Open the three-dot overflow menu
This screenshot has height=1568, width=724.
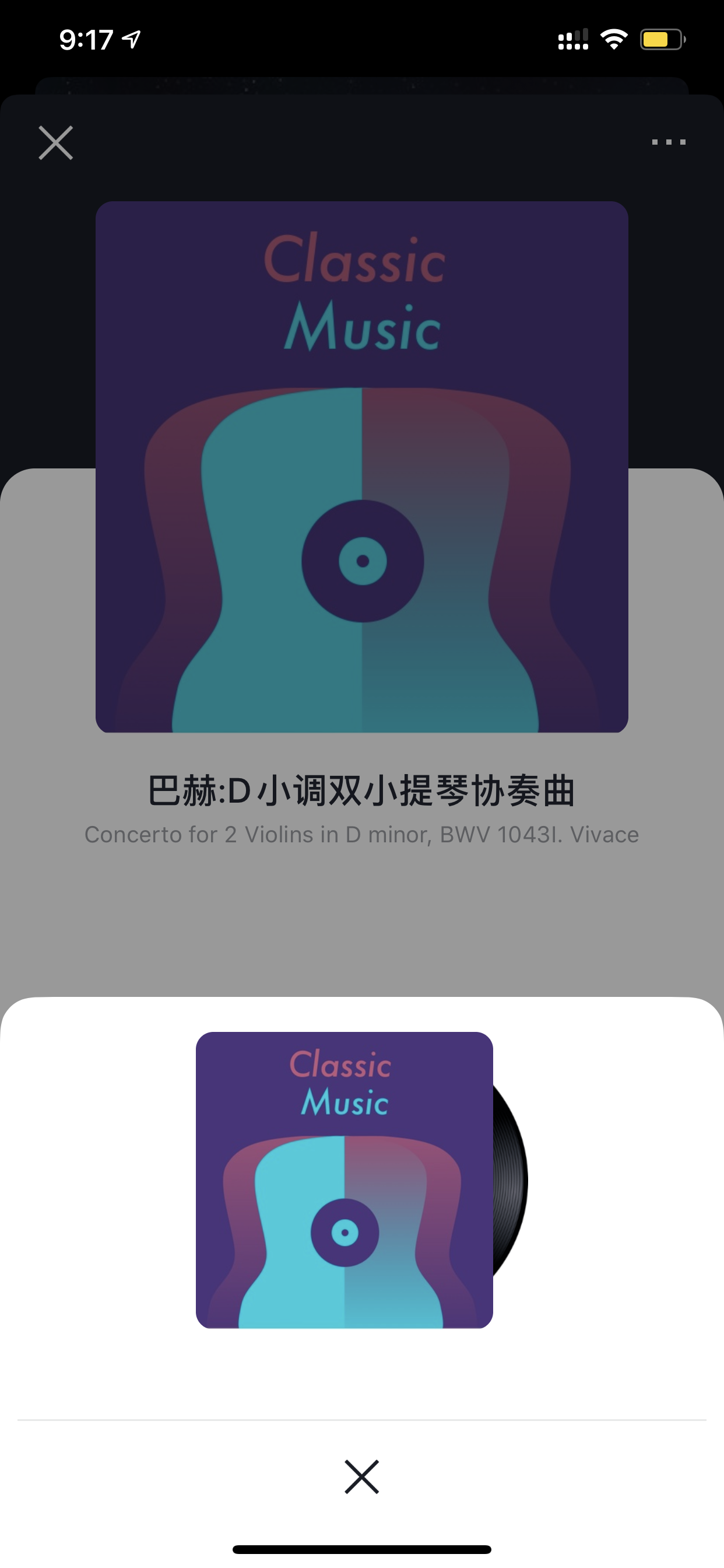[x=669, y=142]
